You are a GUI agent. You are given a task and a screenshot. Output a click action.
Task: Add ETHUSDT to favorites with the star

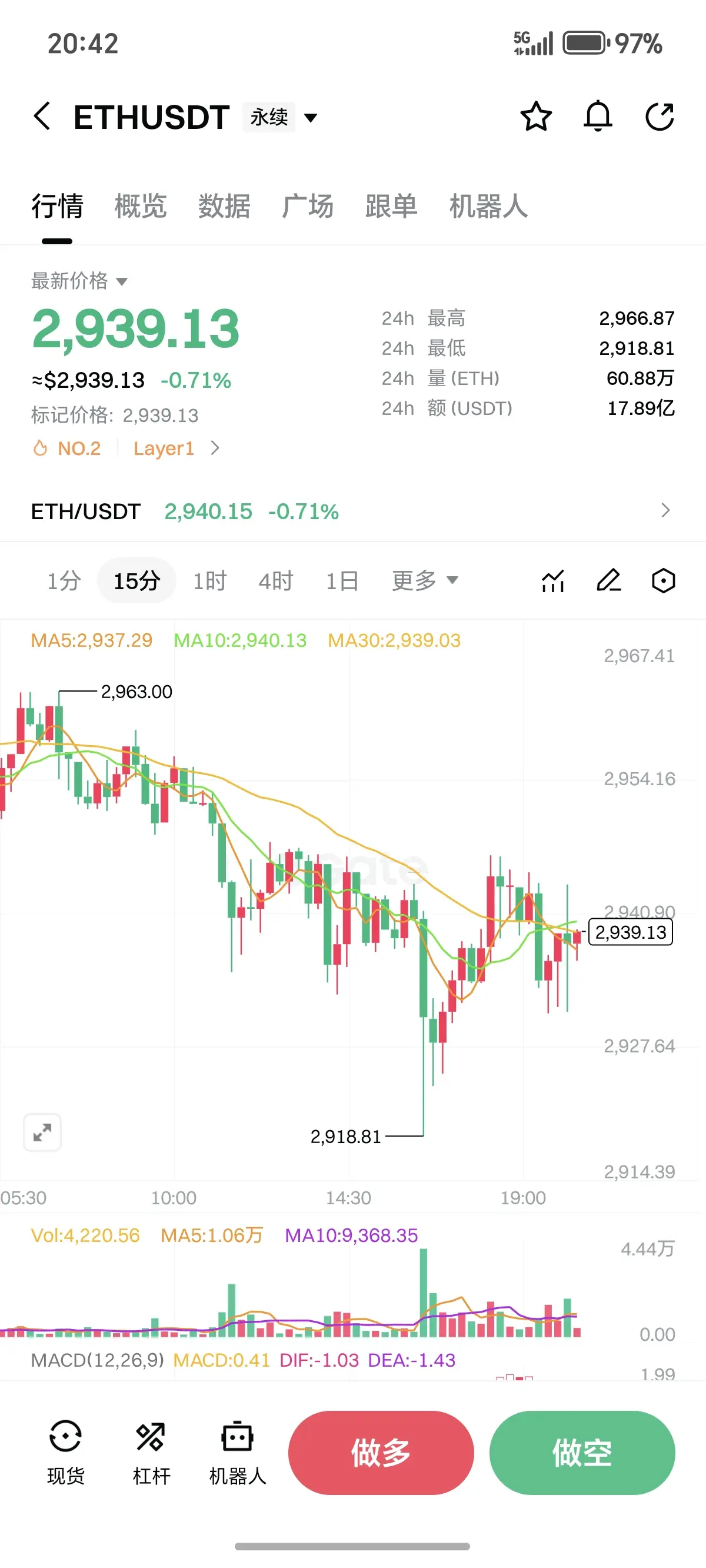(x=537, y=117)
